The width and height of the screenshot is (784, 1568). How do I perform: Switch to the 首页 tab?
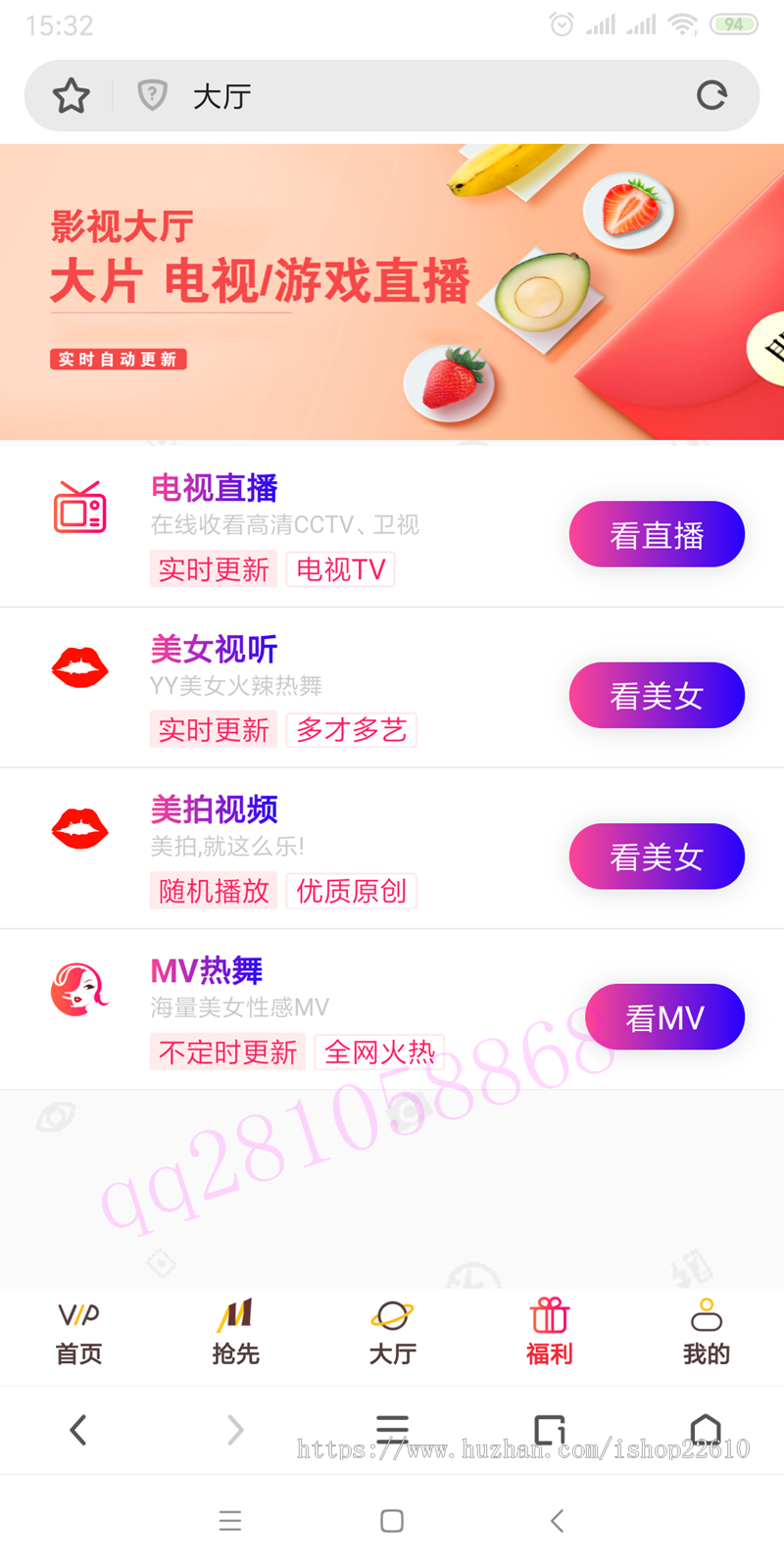pos(78,1333)
